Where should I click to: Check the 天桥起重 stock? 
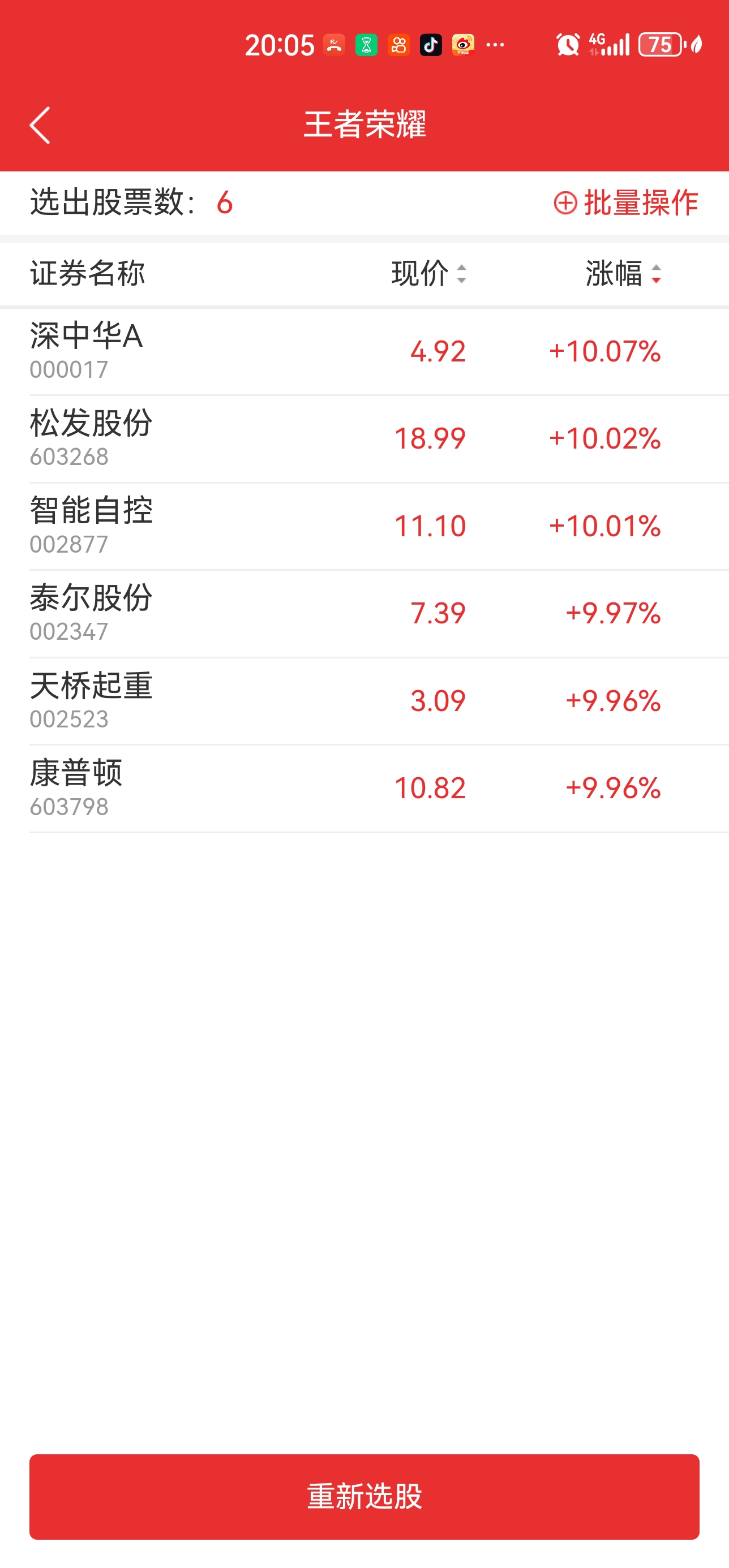[364, 701]
